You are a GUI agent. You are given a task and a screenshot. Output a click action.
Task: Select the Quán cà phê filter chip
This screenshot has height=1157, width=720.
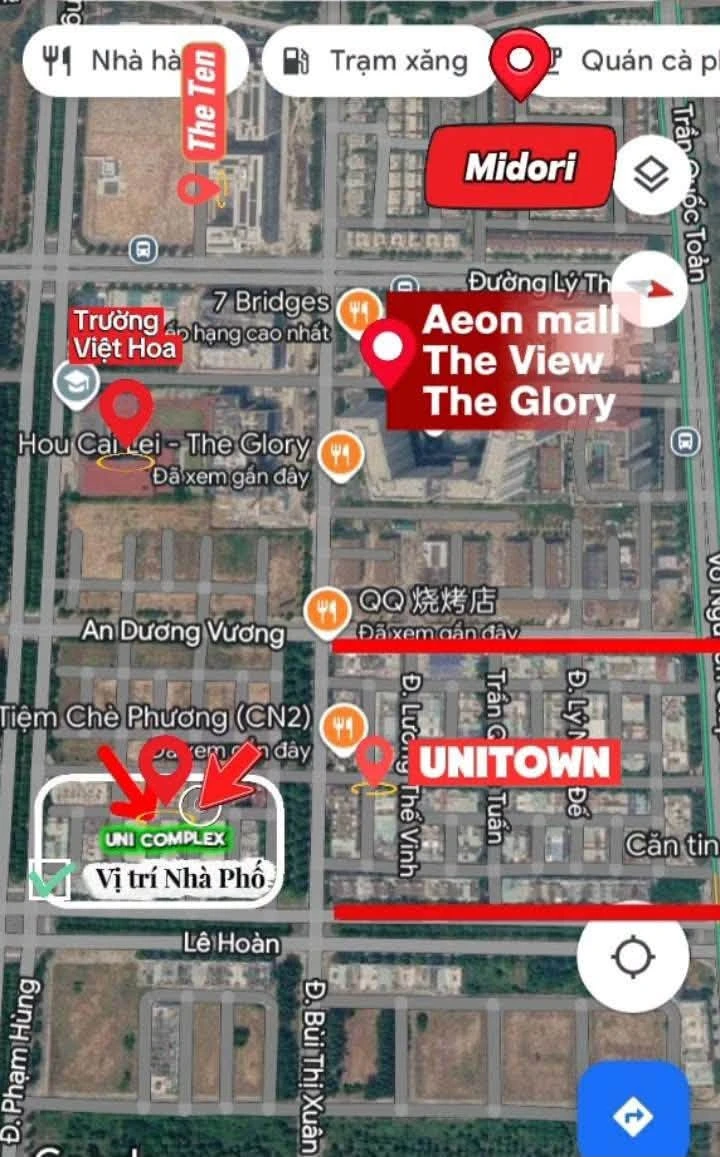[x=624, y=61]
